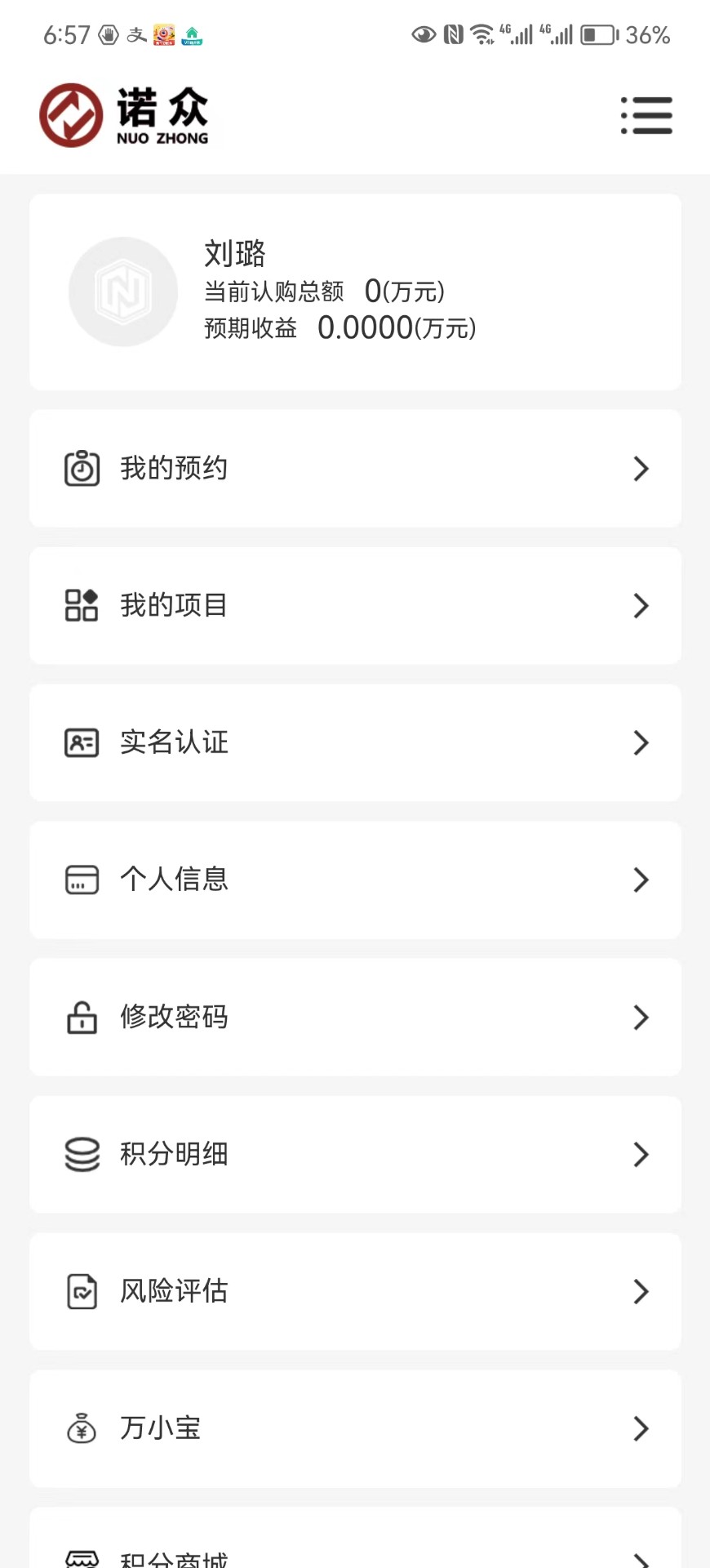View 个人信息 personal info
Image resolution: width=710 pixels, height=1568 pixels.
pyautogui.click(x=355, y=880)
